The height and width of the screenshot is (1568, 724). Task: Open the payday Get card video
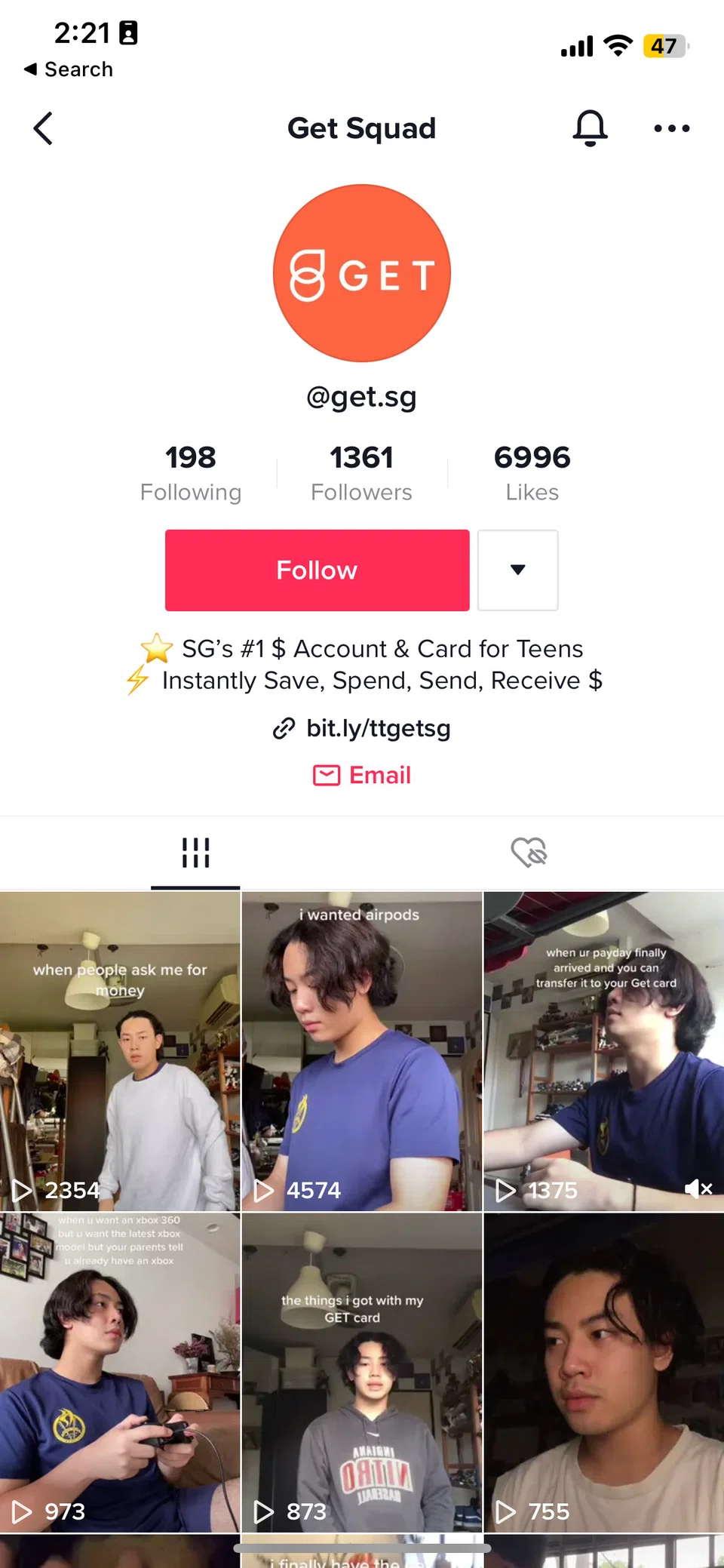coord(603,1051)
